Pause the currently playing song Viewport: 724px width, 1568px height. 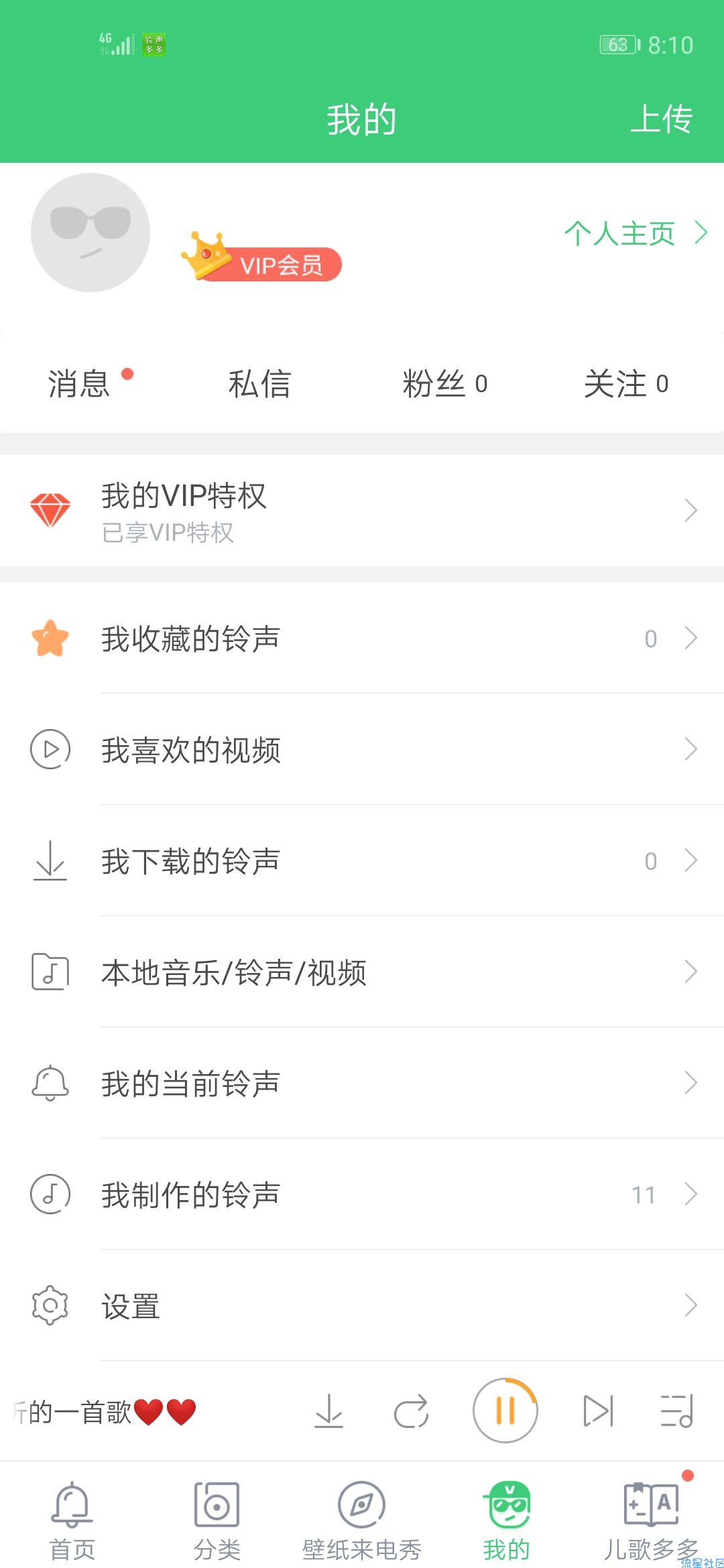pos(505,1411)
